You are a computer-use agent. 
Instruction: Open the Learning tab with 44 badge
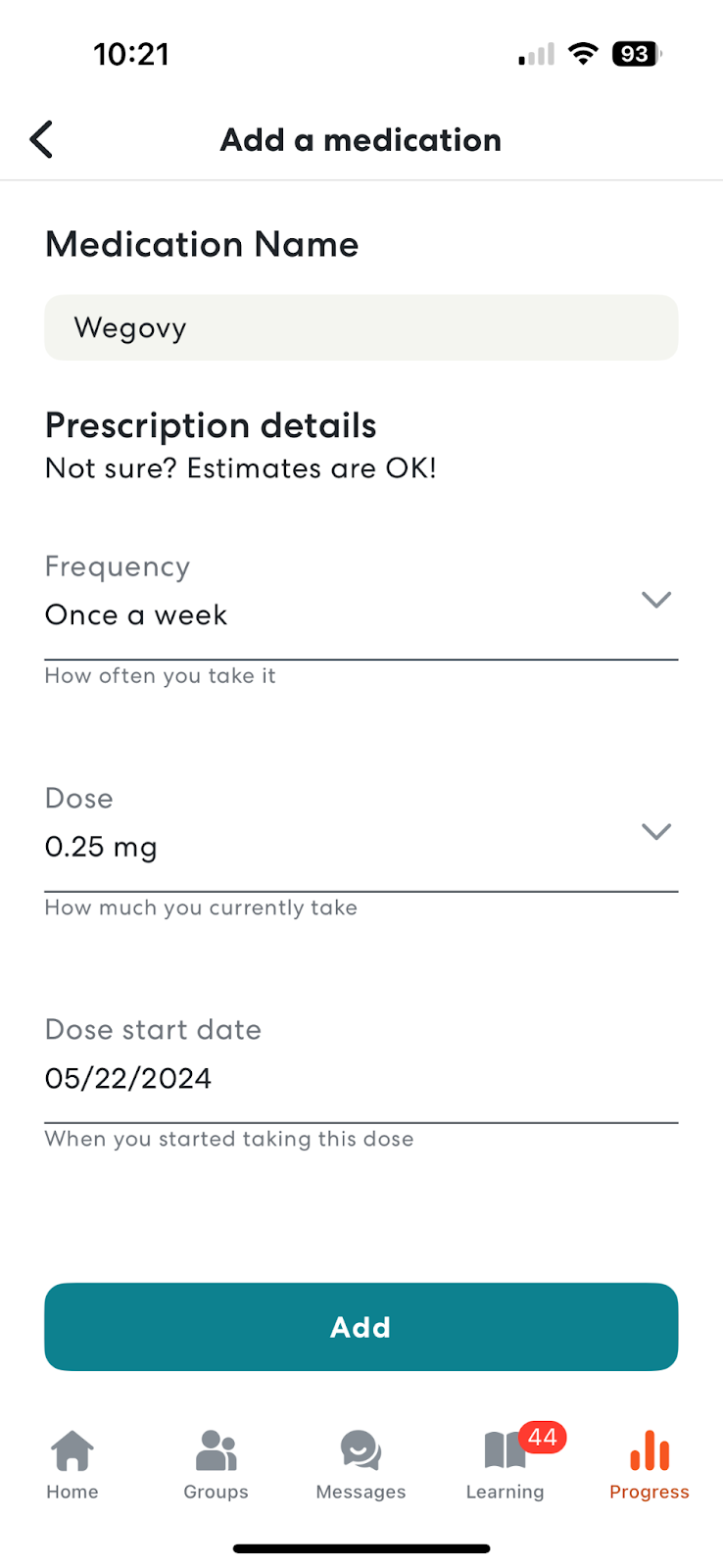point(506,1465)
